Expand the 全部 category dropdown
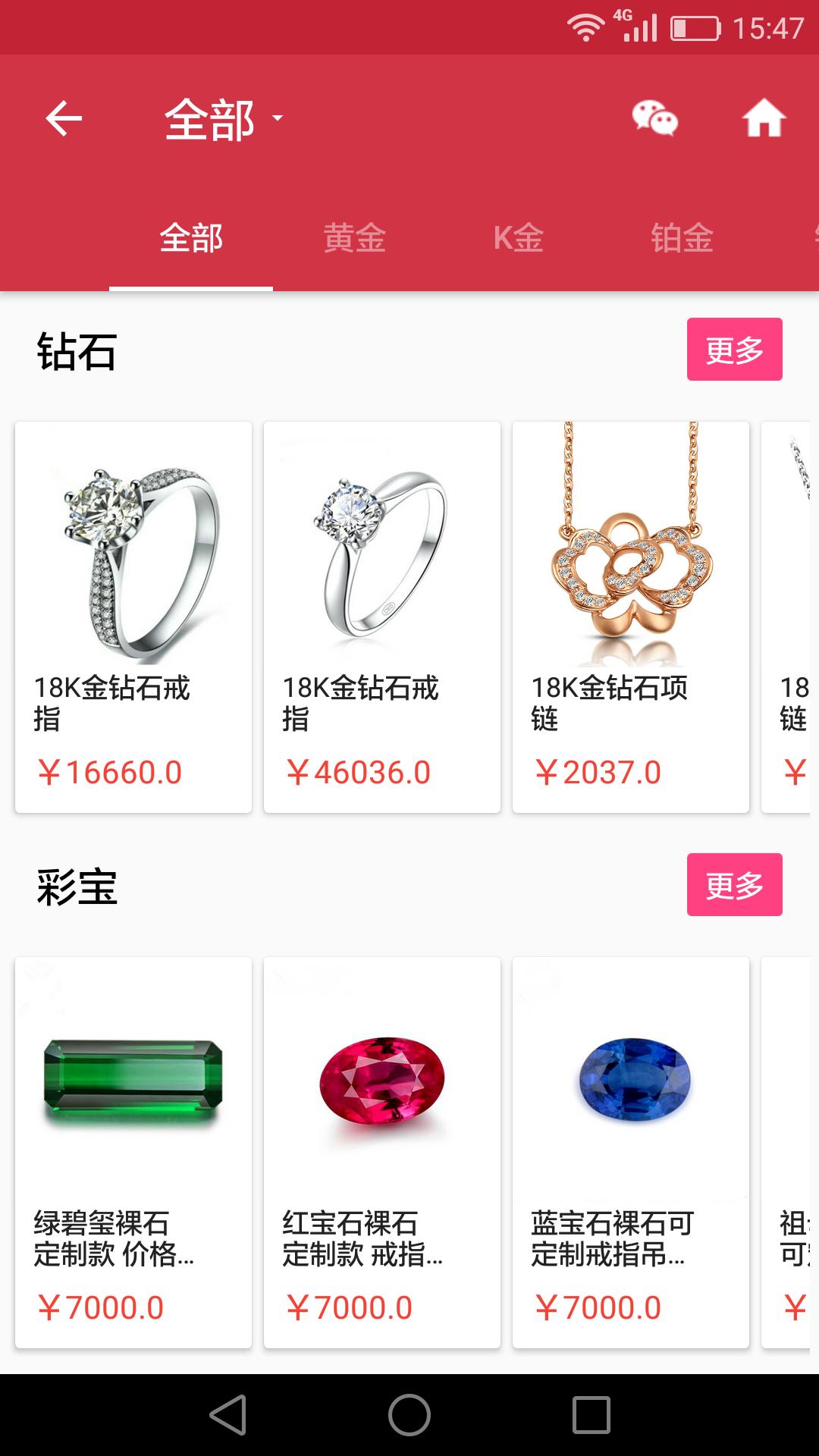Image resolution: width=819 pixels, height=1456 pixels. (223, 119)
